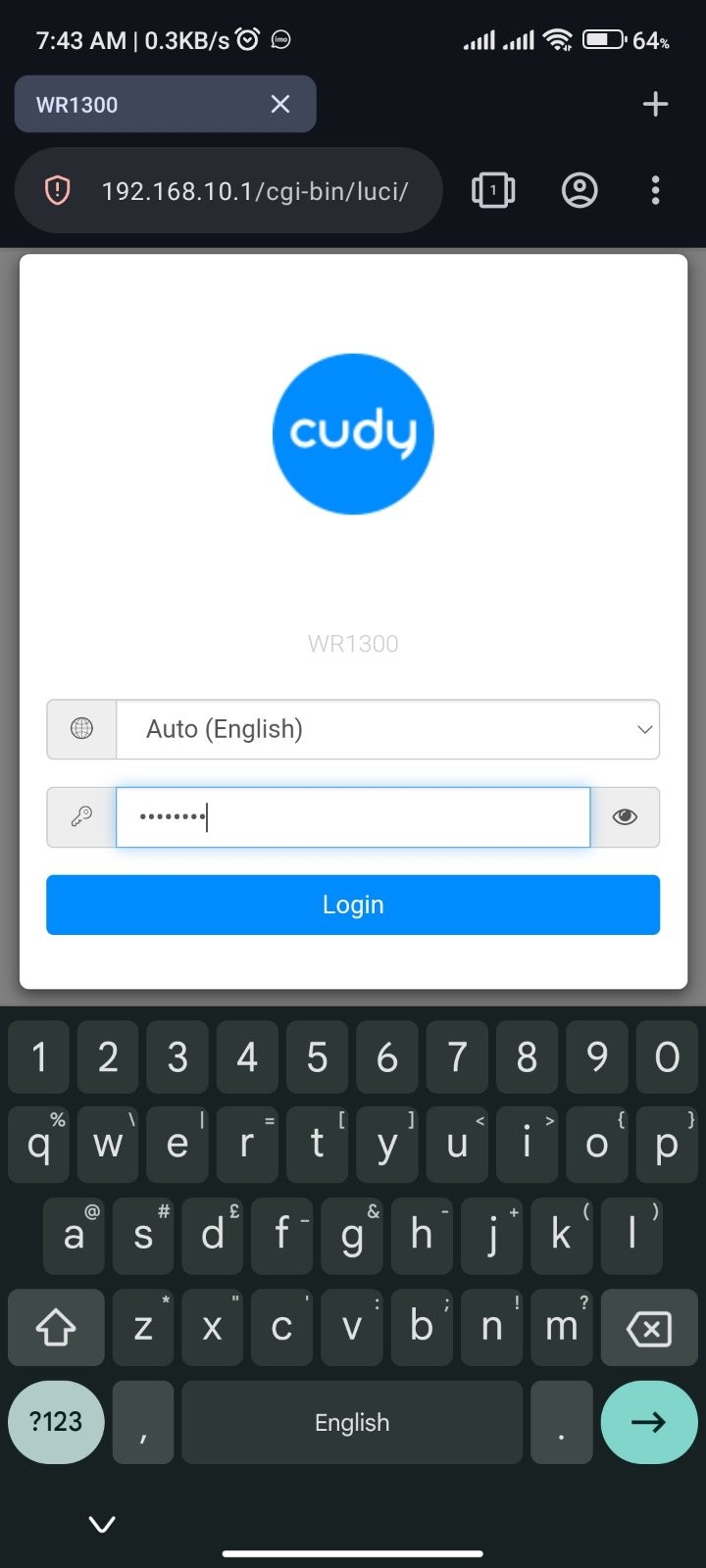The image size is (706, 1568).
Task: Log in to the Cudy router
Action: pyautogui.click(x=353, y=905)
